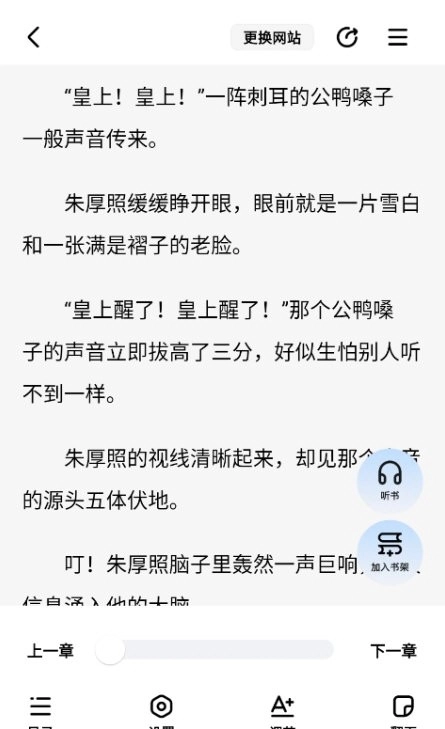Go to previous chapter via 上一章
Viewport: 445px width, 729px height.
tap(51, 650)
